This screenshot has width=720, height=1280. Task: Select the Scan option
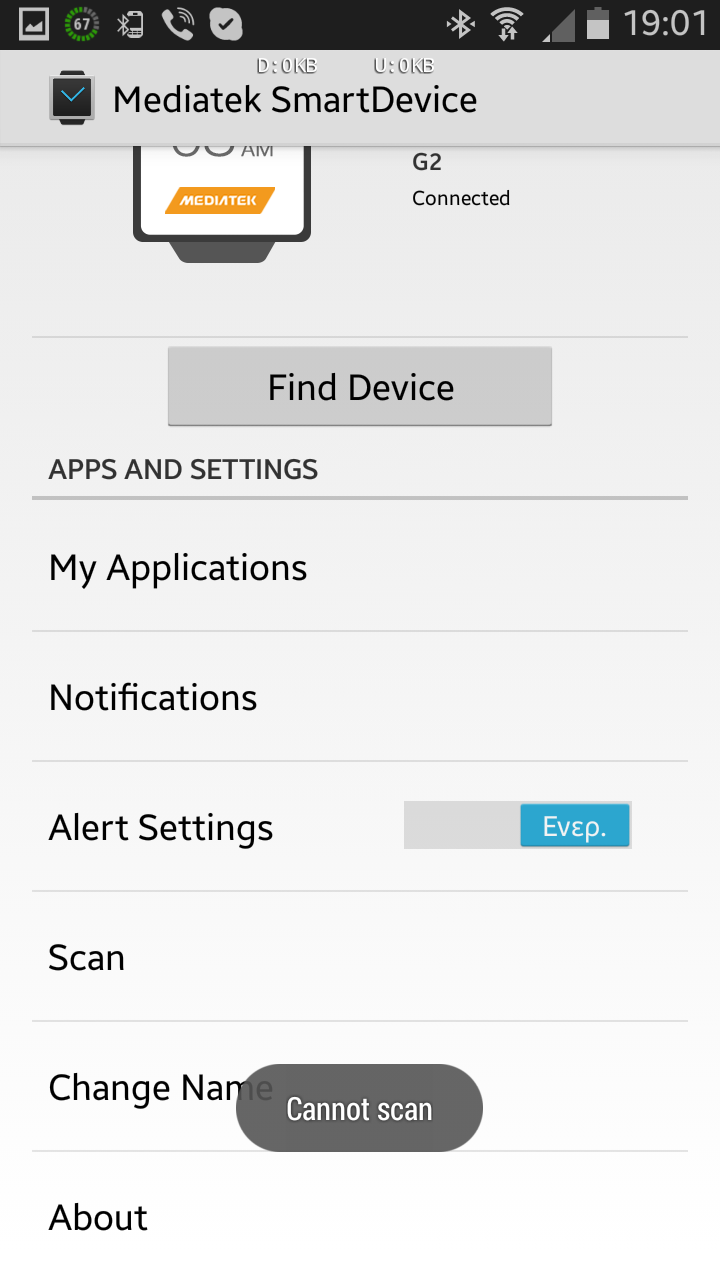pos(360,957)
